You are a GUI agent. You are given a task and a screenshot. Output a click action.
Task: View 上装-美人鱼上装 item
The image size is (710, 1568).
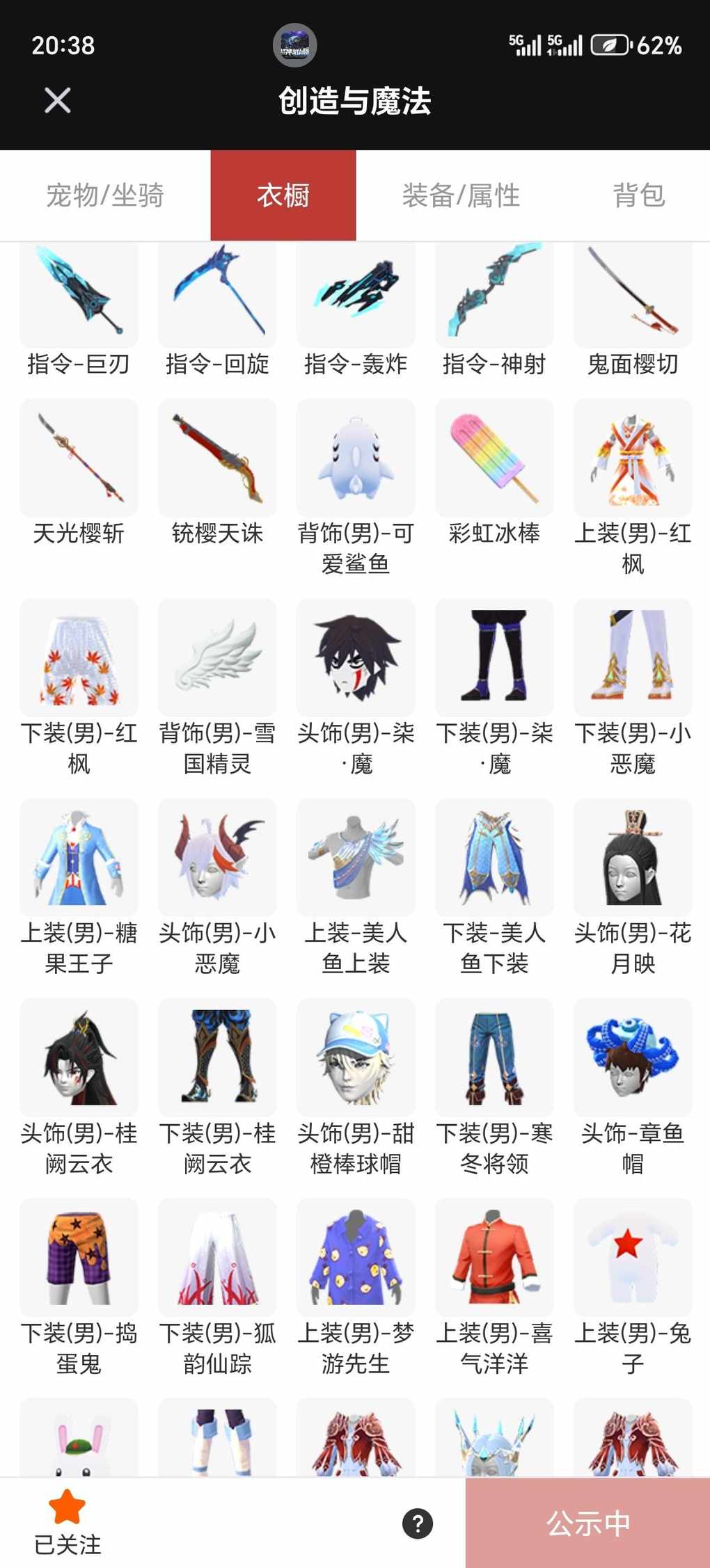point(356,857)
